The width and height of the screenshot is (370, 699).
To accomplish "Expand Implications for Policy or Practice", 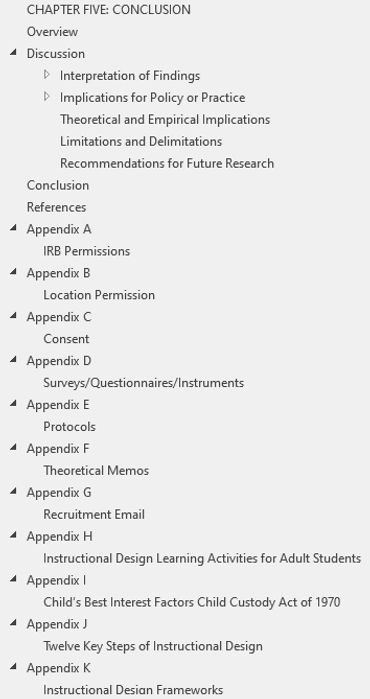I will point(47,97).
